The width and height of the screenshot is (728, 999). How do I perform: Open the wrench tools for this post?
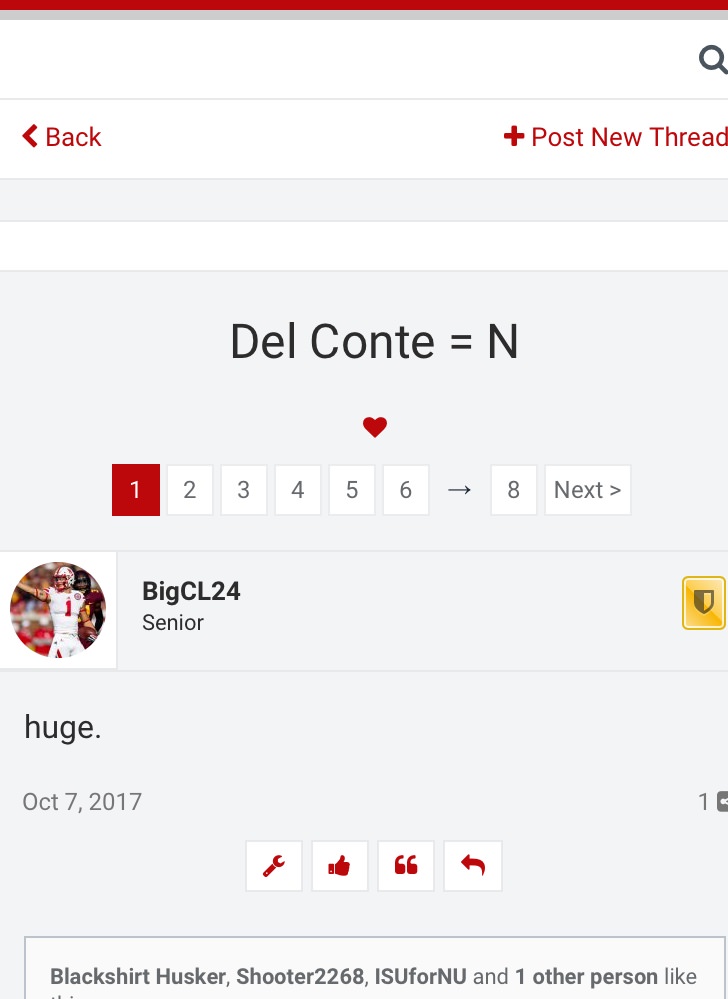274,866
